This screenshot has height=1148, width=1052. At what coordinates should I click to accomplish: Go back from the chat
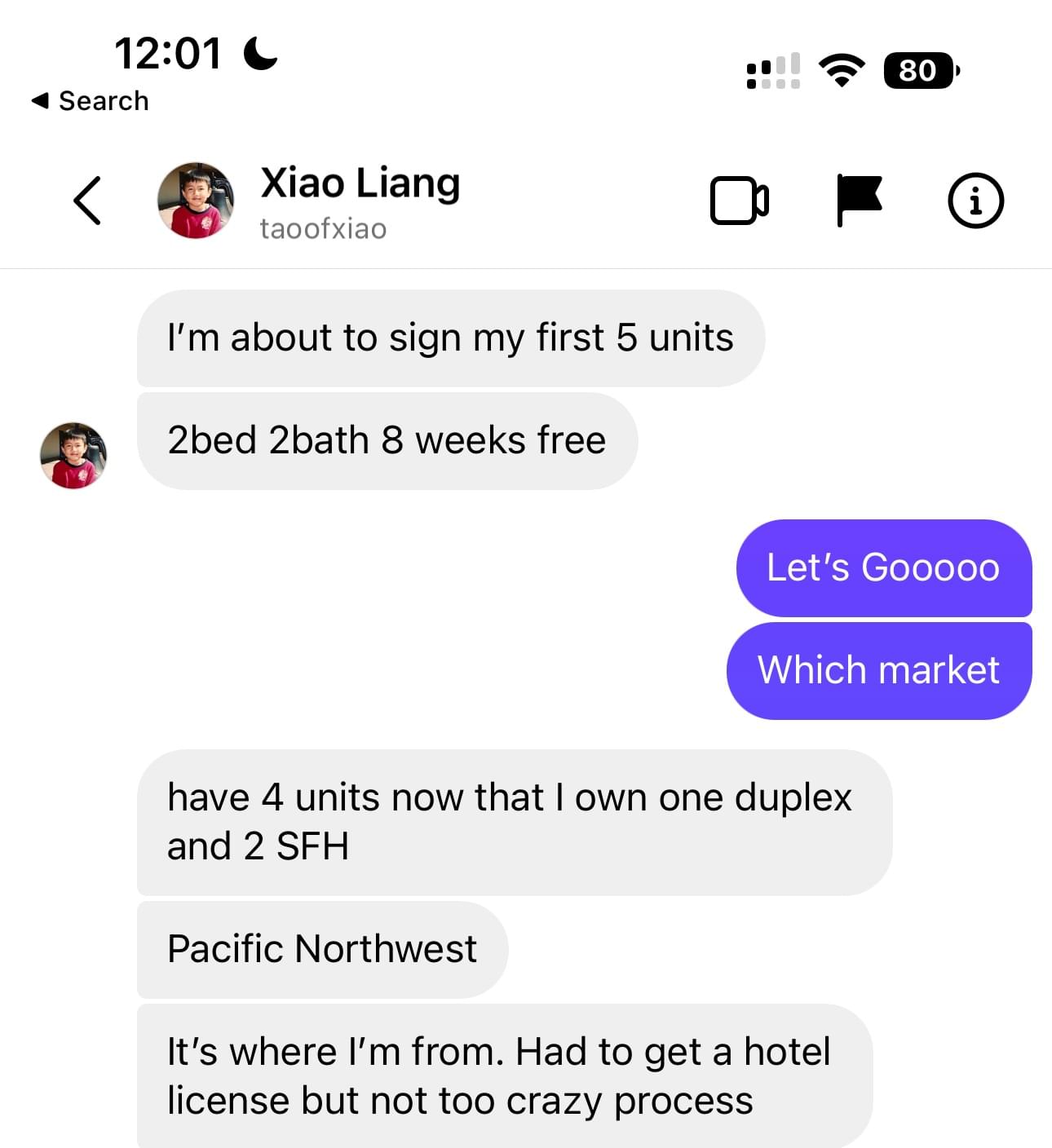[x=87, y=201]
